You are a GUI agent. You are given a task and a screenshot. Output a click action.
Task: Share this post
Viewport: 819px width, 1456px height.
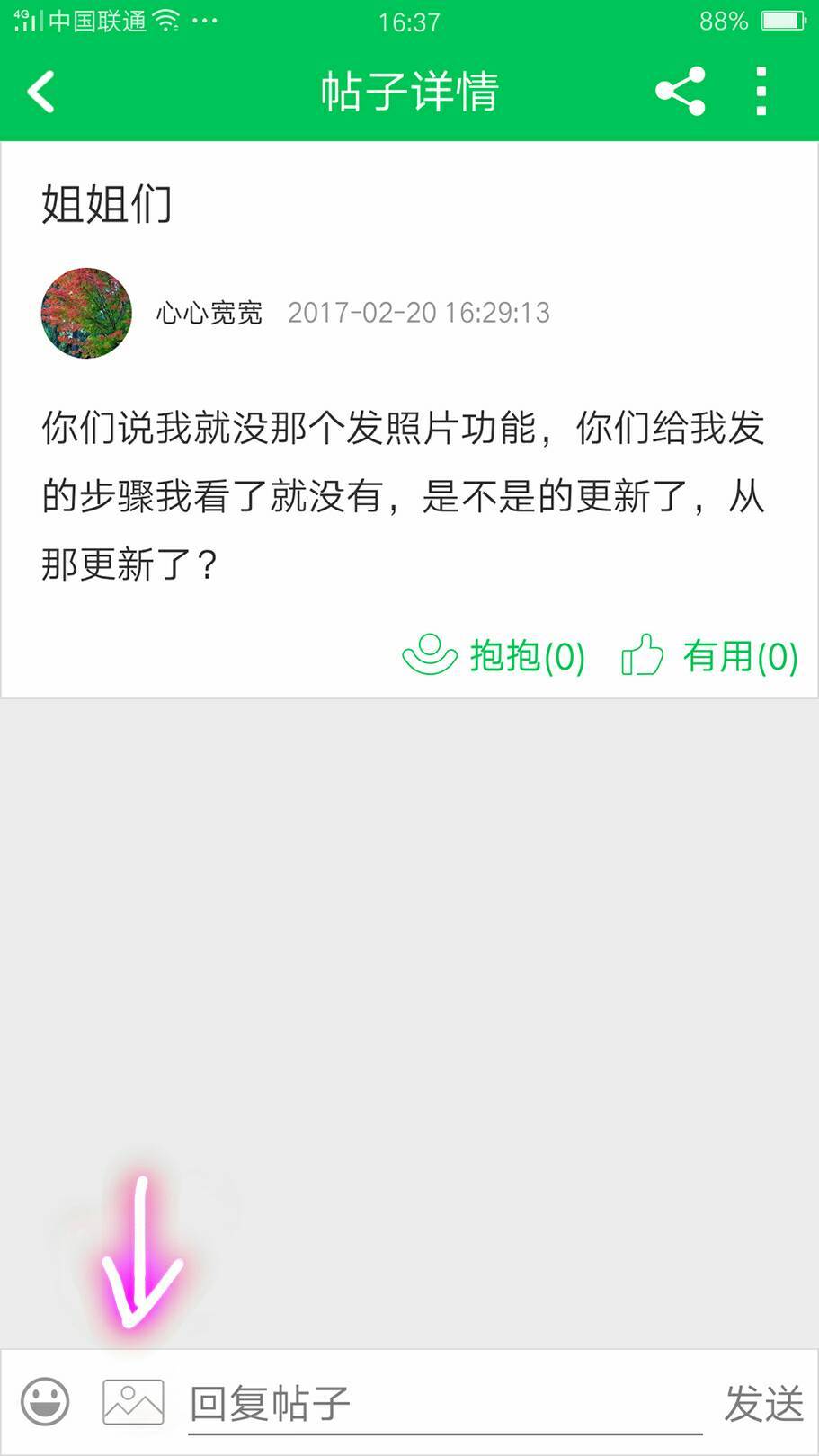tap(680, 92)
